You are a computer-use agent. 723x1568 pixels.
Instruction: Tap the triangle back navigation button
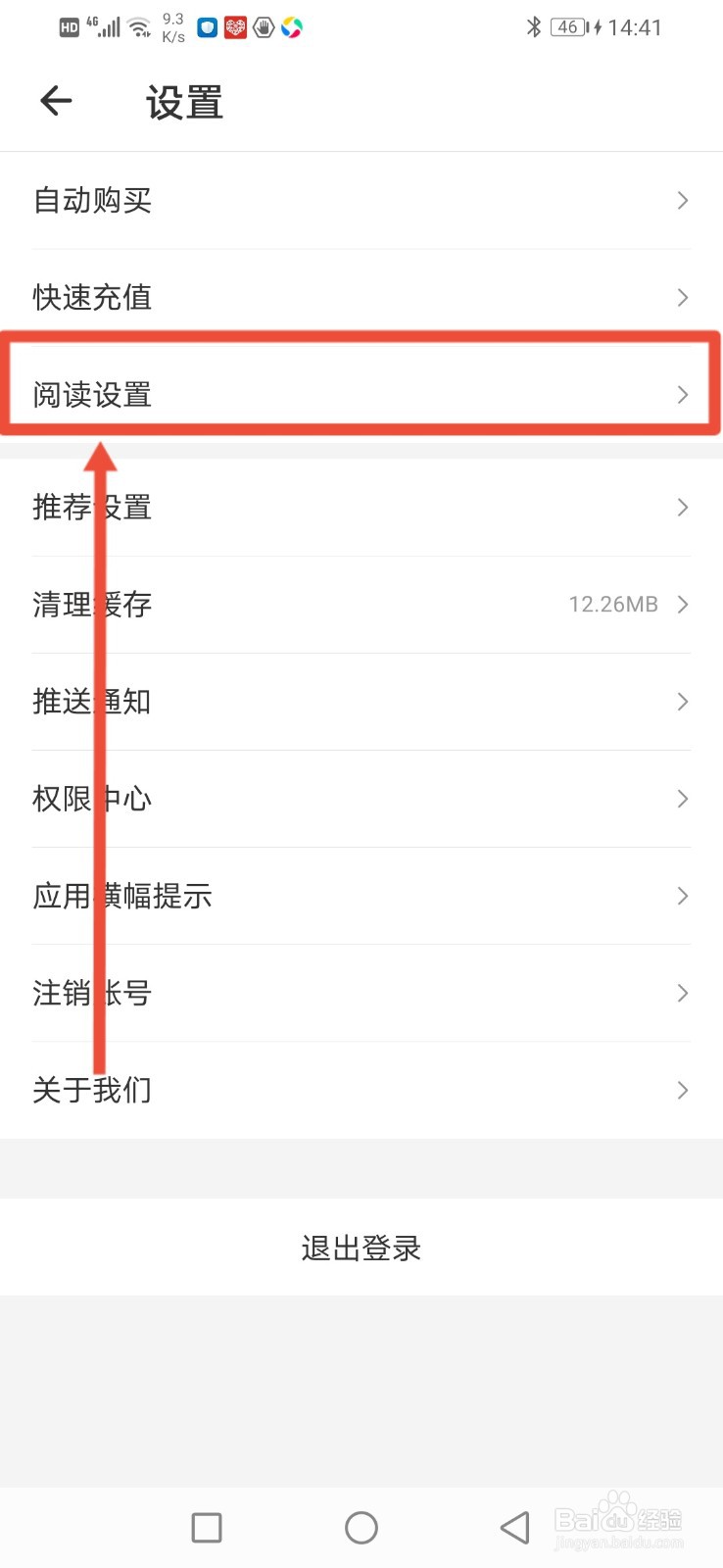[513, 1527]
